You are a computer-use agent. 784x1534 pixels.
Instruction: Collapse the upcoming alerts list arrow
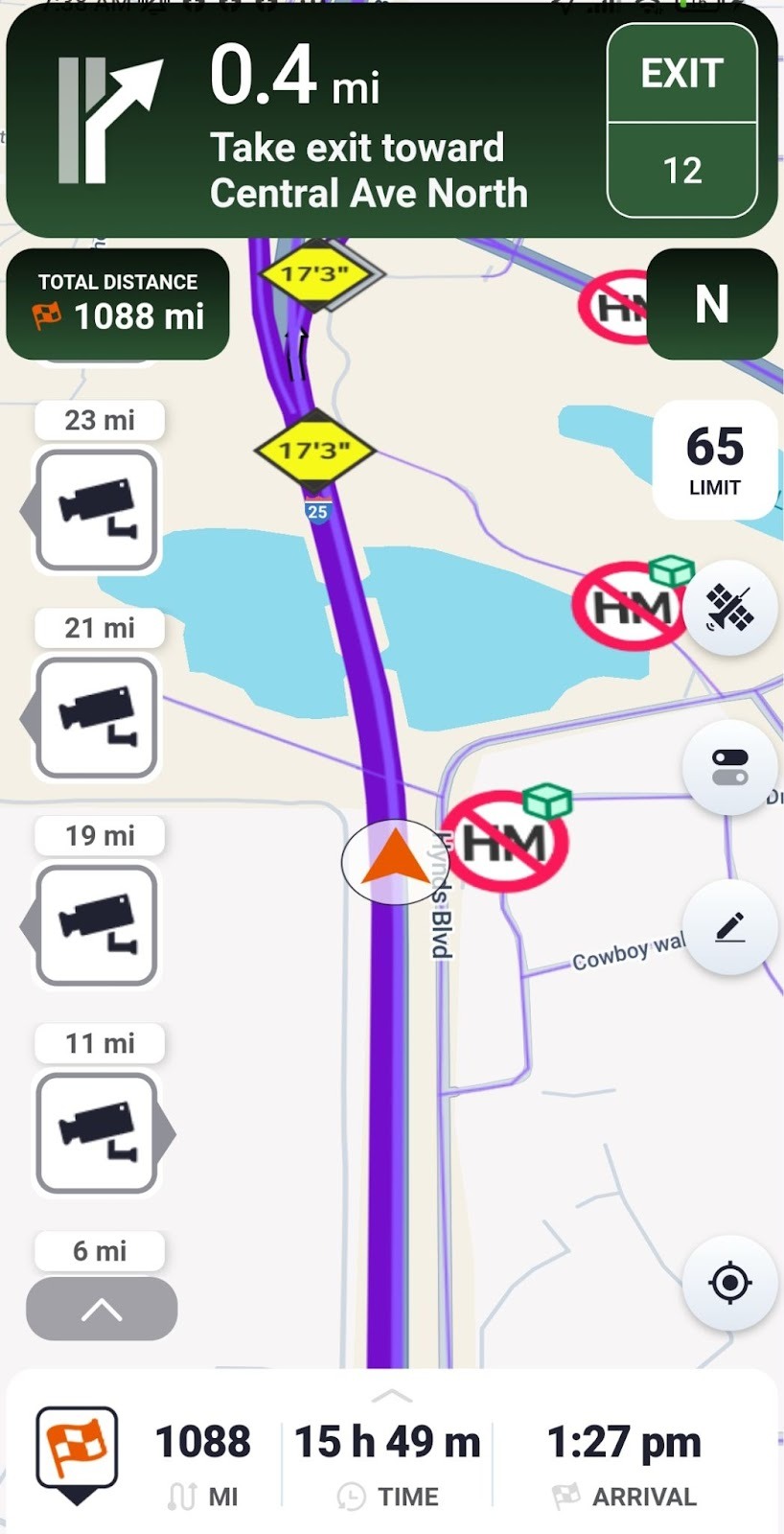pos(102,1309)
